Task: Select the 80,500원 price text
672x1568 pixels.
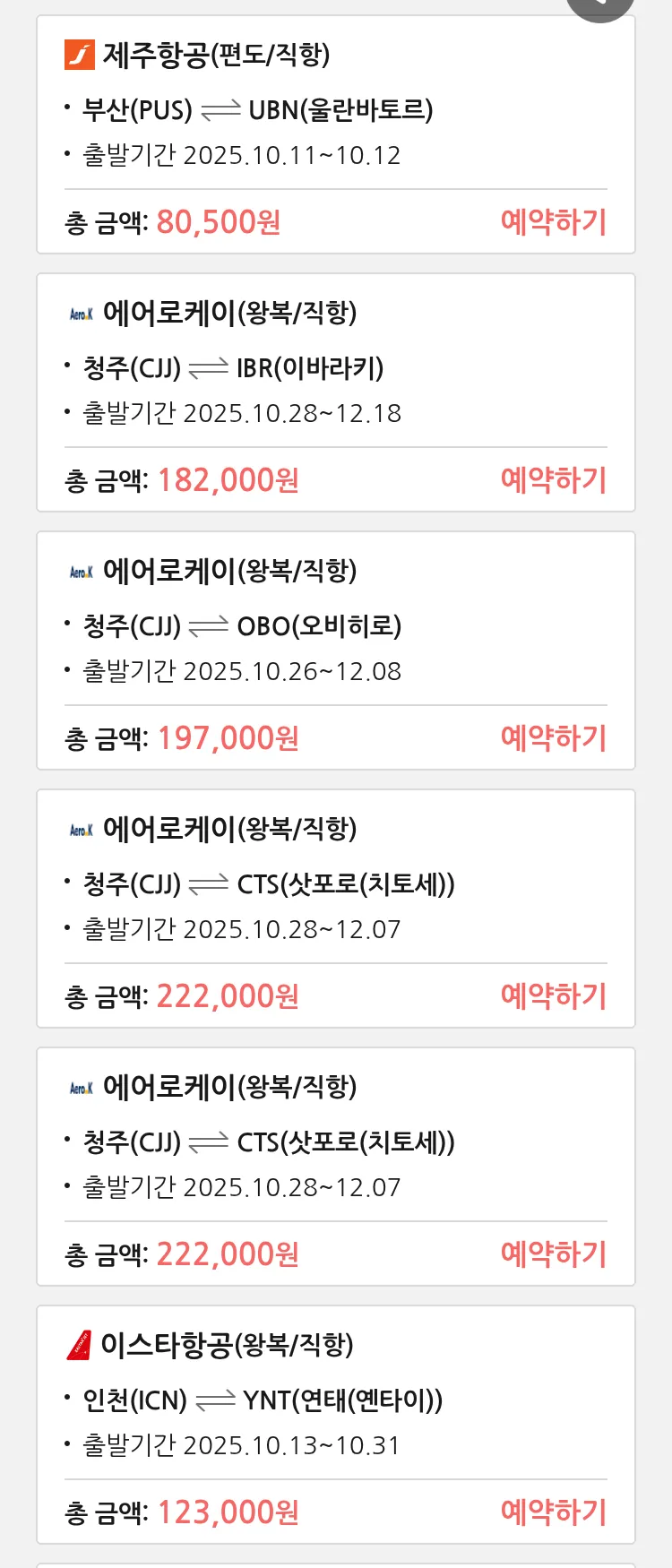Action: (218, 221)
